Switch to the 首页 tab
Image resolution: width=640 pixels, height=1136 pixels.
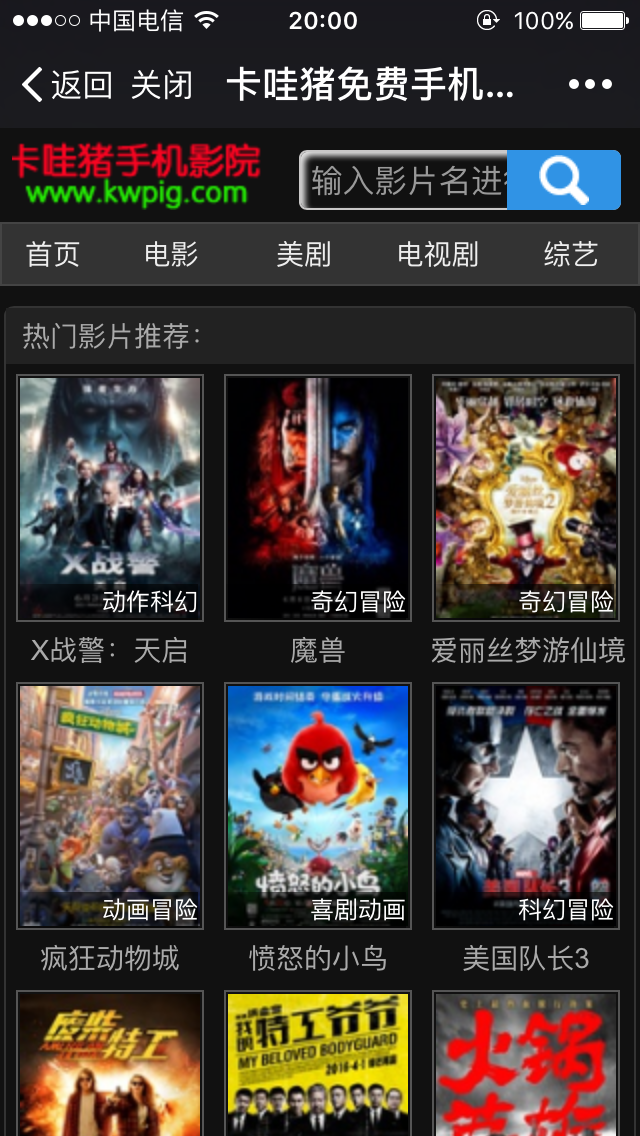(53, 254)
